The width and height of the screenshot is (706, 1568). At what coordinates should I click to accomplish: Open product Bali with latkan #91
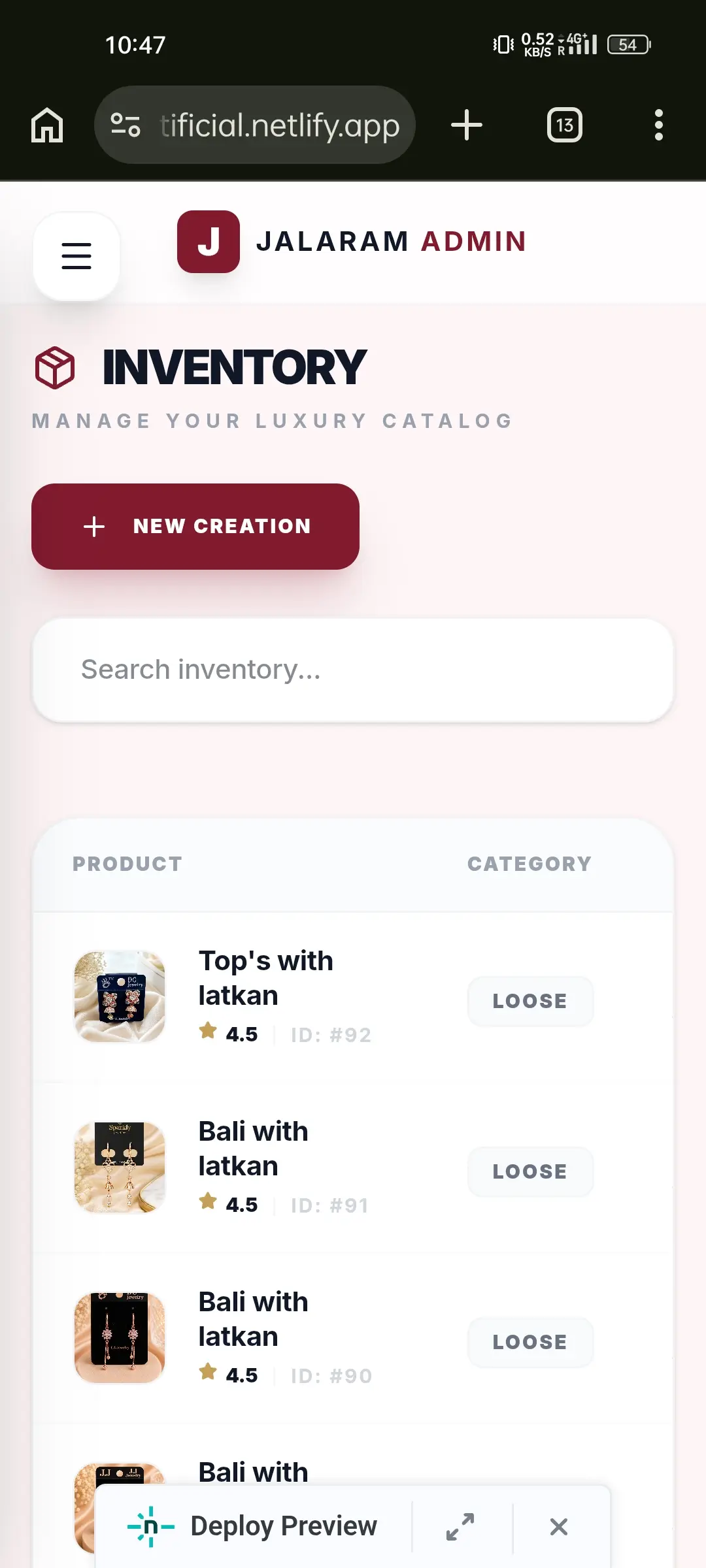(x=353, y=1168)
